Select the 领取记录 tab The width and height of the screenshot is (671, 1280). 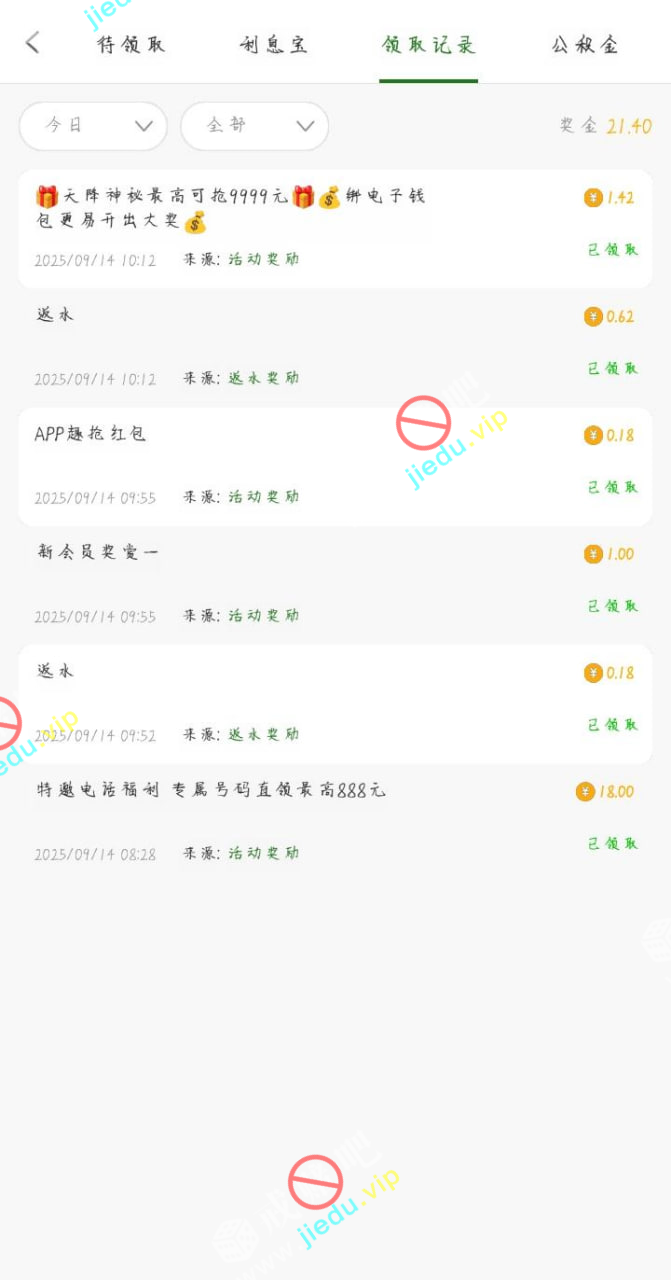428,45
